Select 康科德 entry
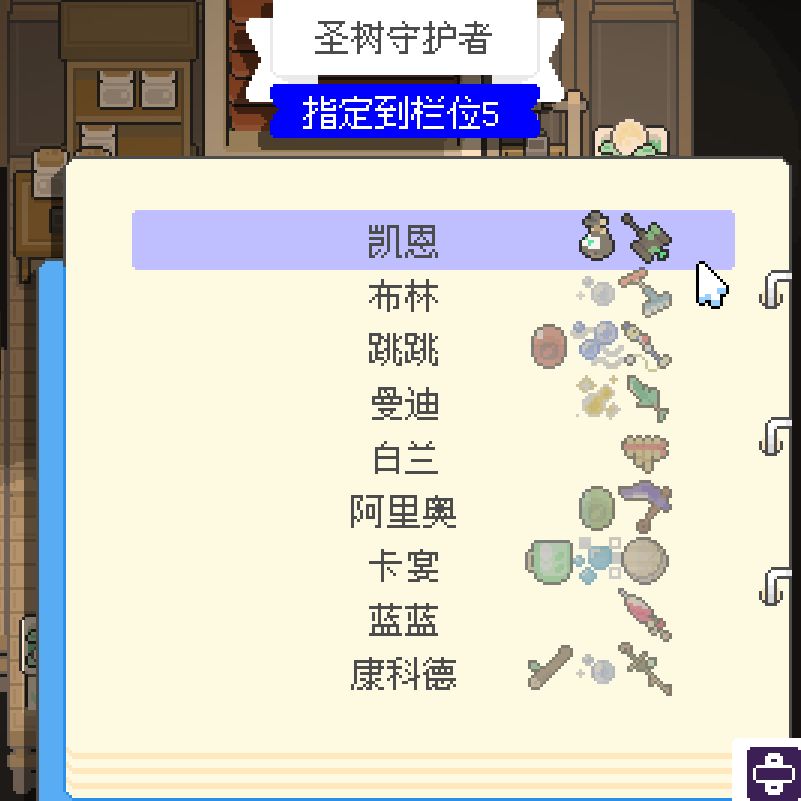Image resolution: width=801 pixels, height=801 pixels. coord(403,674)
